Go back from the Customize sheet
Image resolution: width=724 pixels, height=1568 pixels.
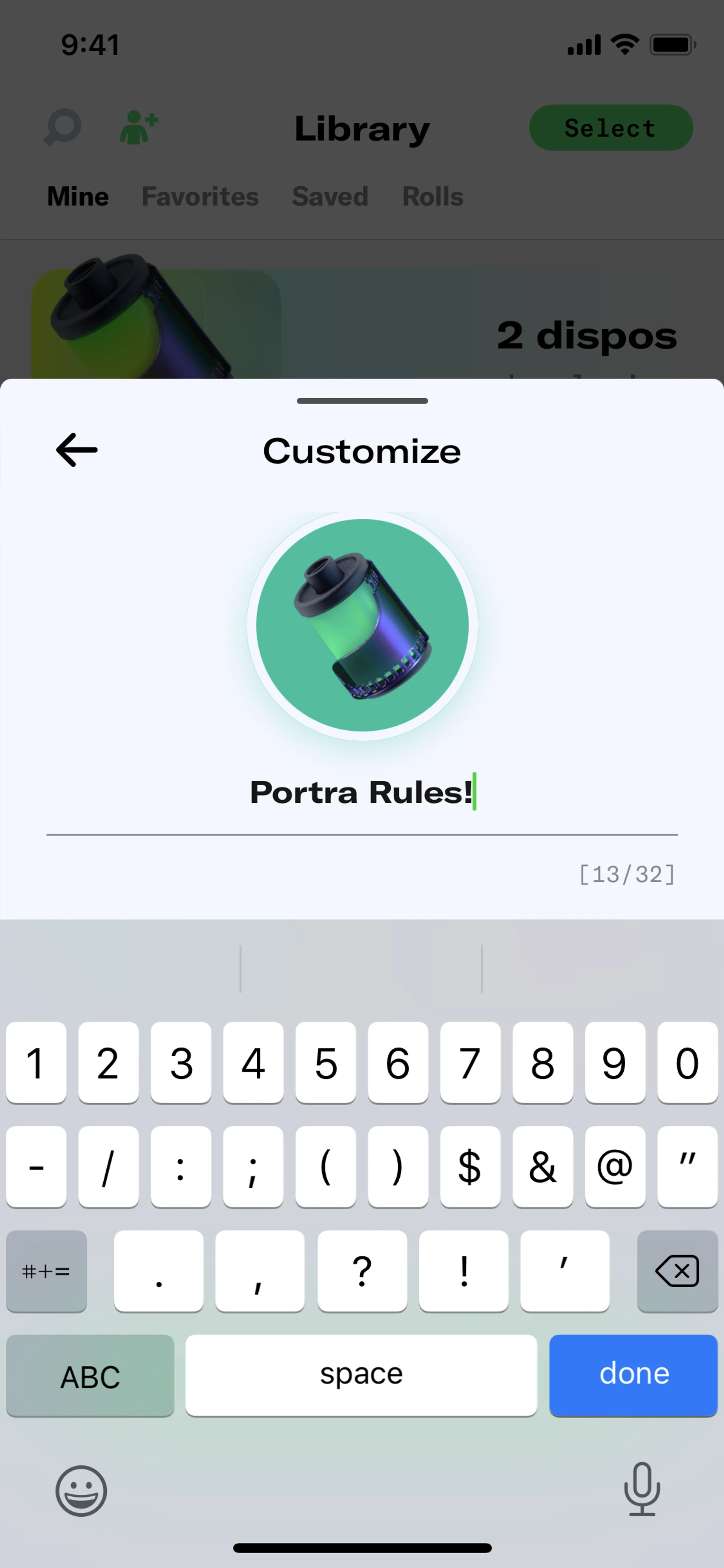pyautogui.click(x=77, y=450)
